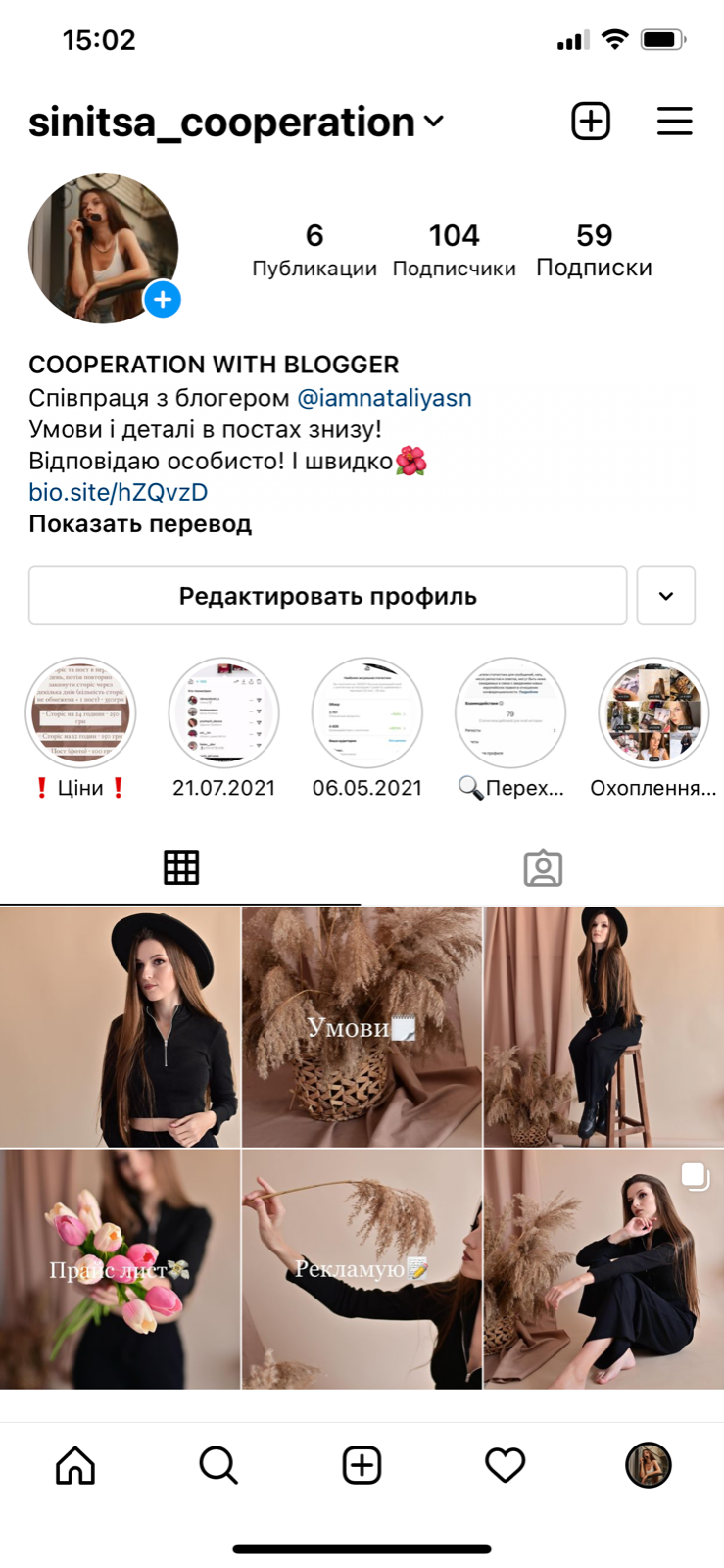Tap Показать перевод
This screenshot has height=1568, width=724.
(x=140, y=523)
